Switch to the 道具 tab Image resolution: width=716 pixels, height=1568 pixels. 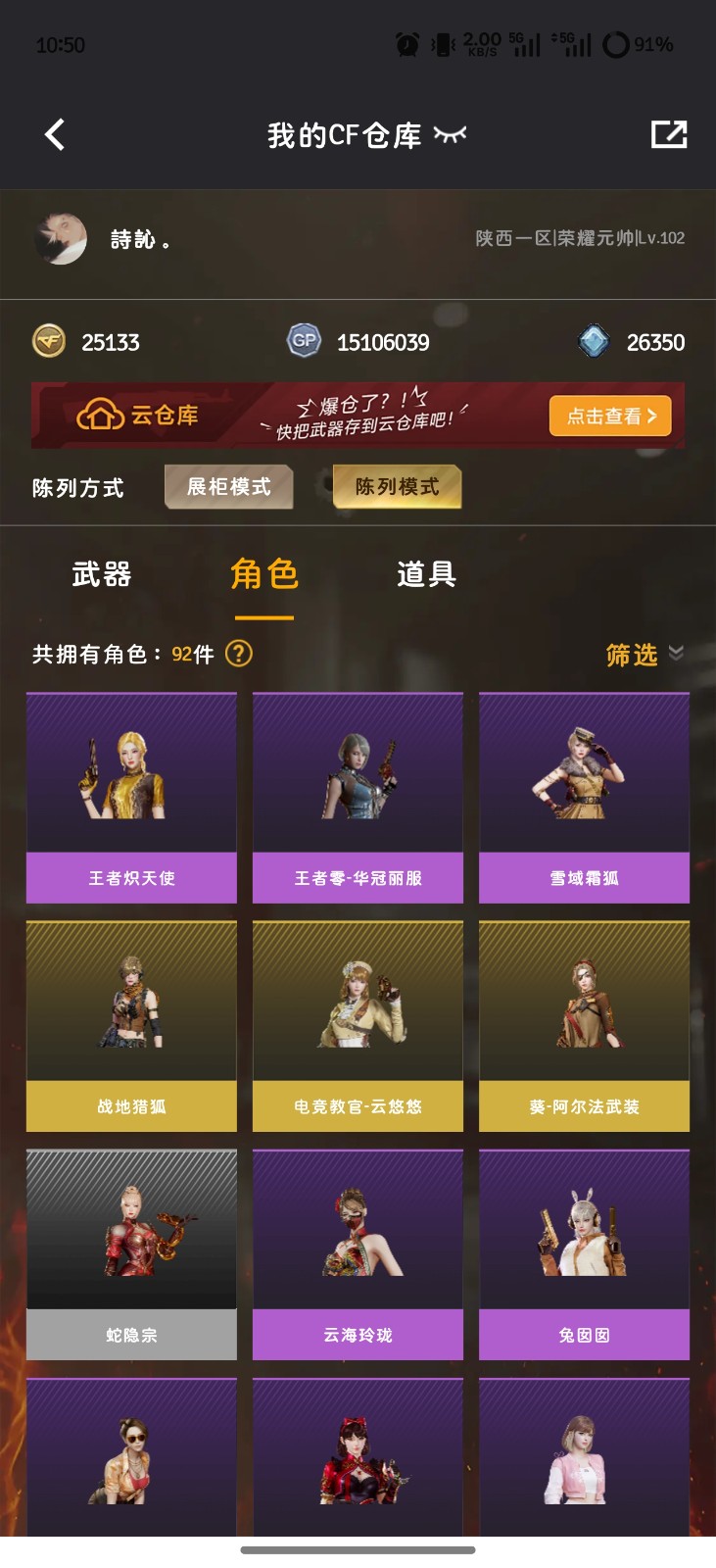[426, 574]
